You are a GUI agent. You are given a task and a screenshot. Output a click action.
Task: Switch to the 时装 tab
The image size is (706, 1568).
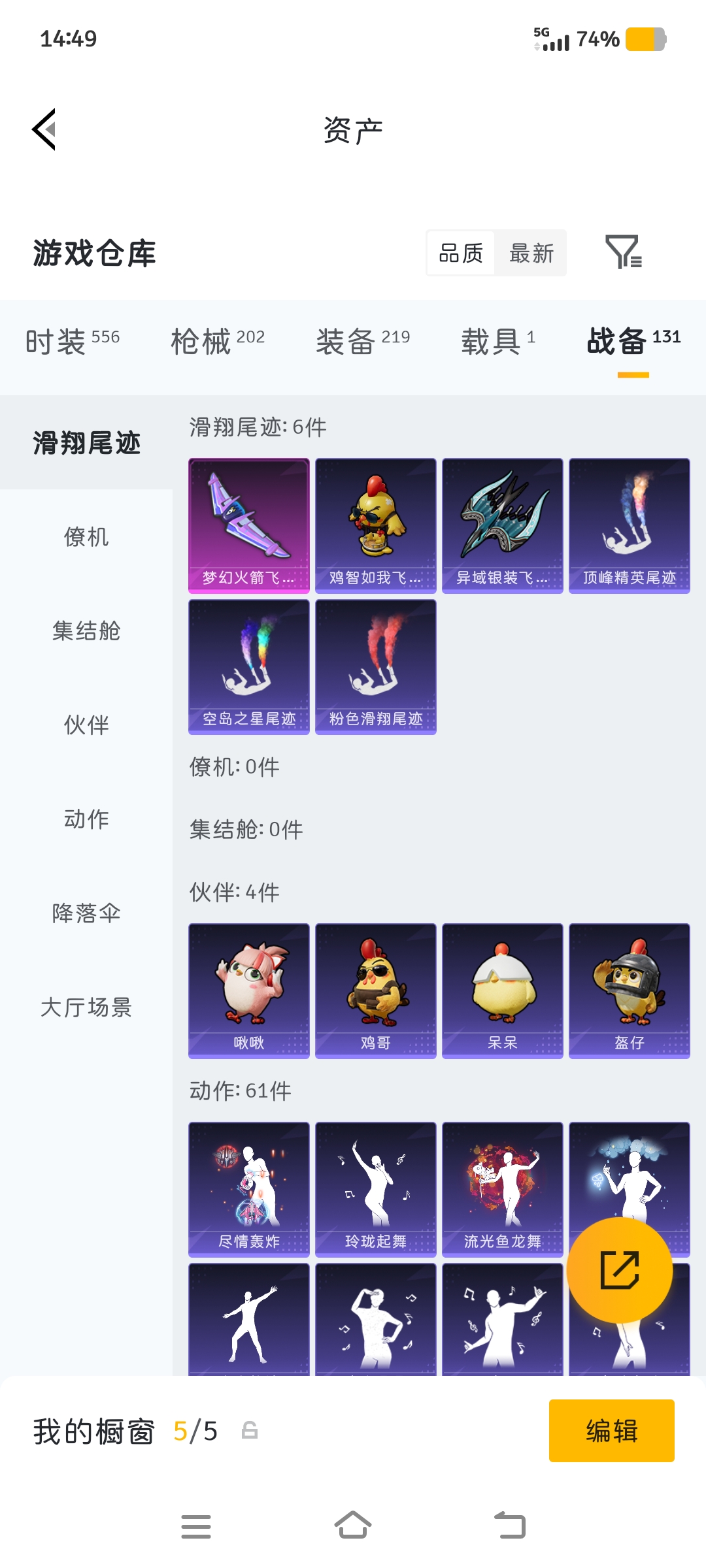(73, 341)
